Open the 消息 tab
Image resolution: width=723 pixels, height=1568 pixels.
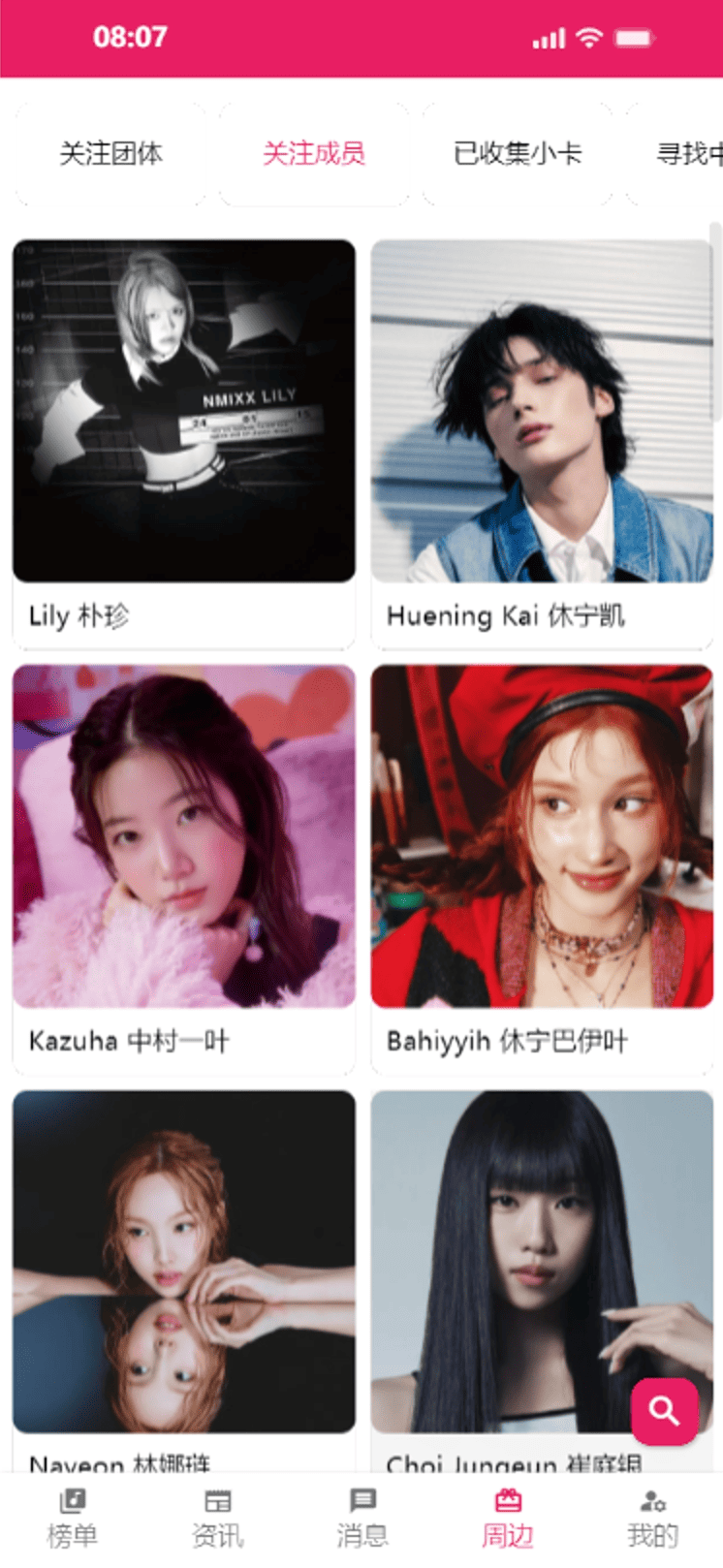(362, 1519)
